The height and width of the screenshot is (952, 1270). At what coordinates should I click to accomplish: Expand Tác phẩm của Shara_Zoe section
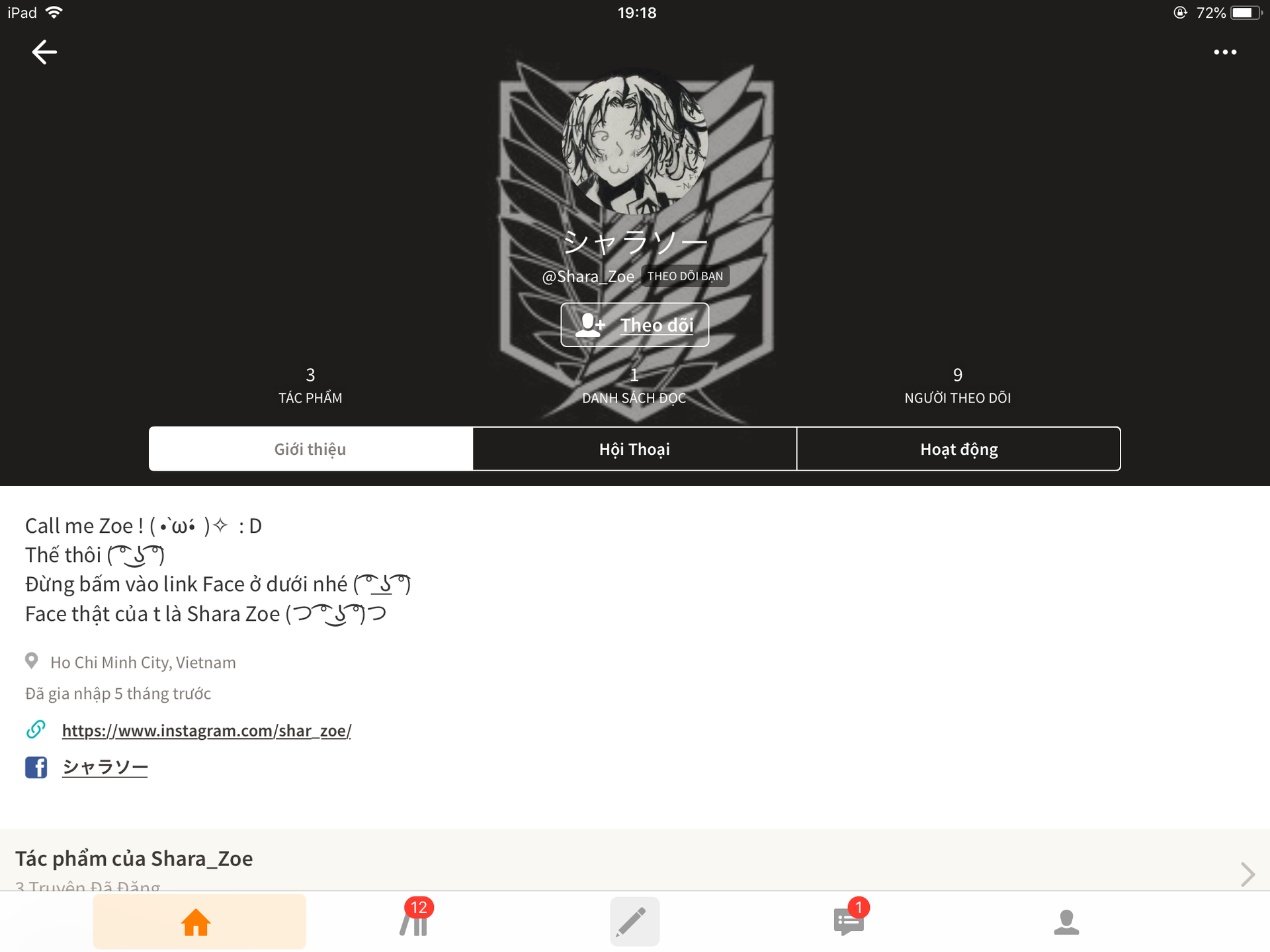(1247, 873)
